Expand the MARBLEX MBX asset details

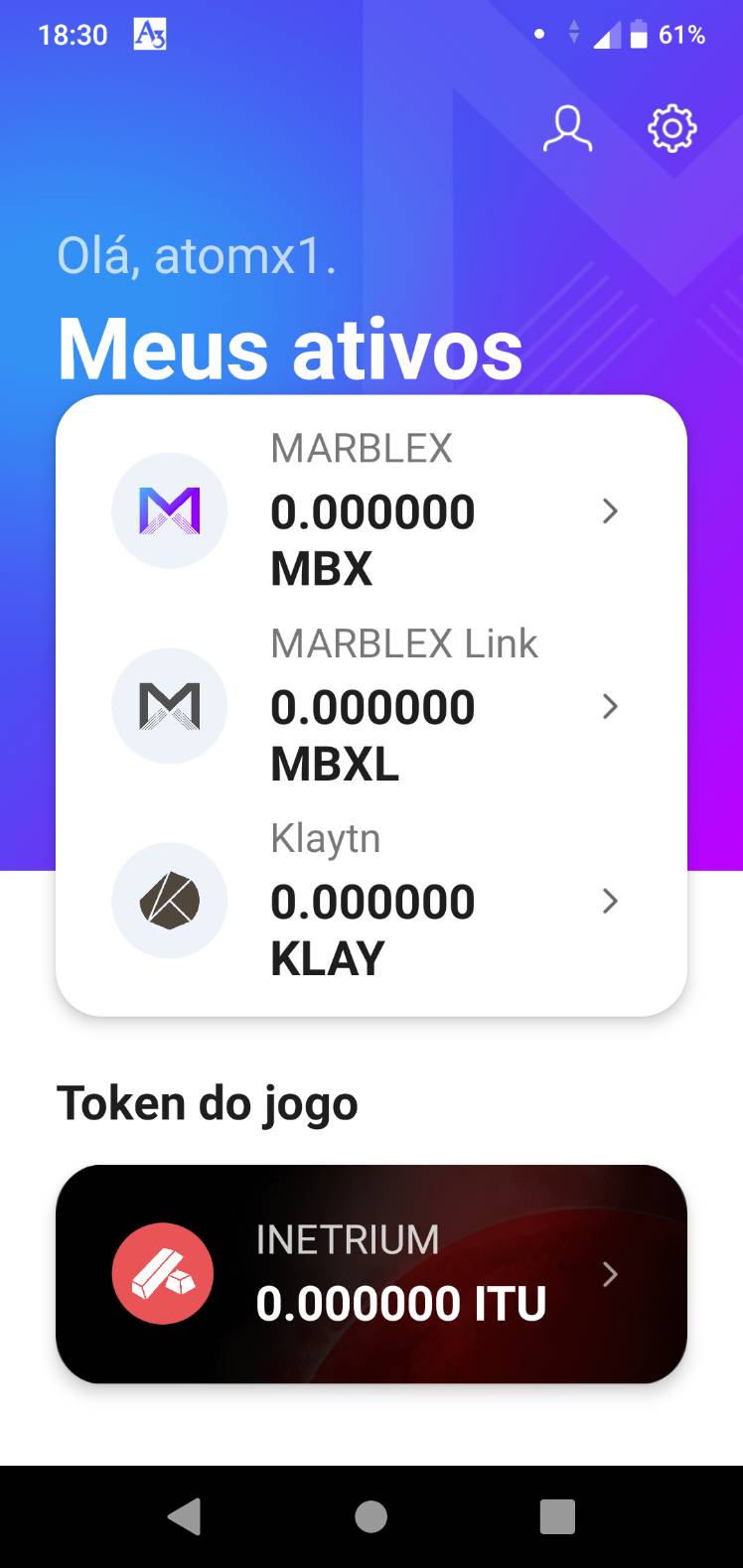(x=612, y=510)
